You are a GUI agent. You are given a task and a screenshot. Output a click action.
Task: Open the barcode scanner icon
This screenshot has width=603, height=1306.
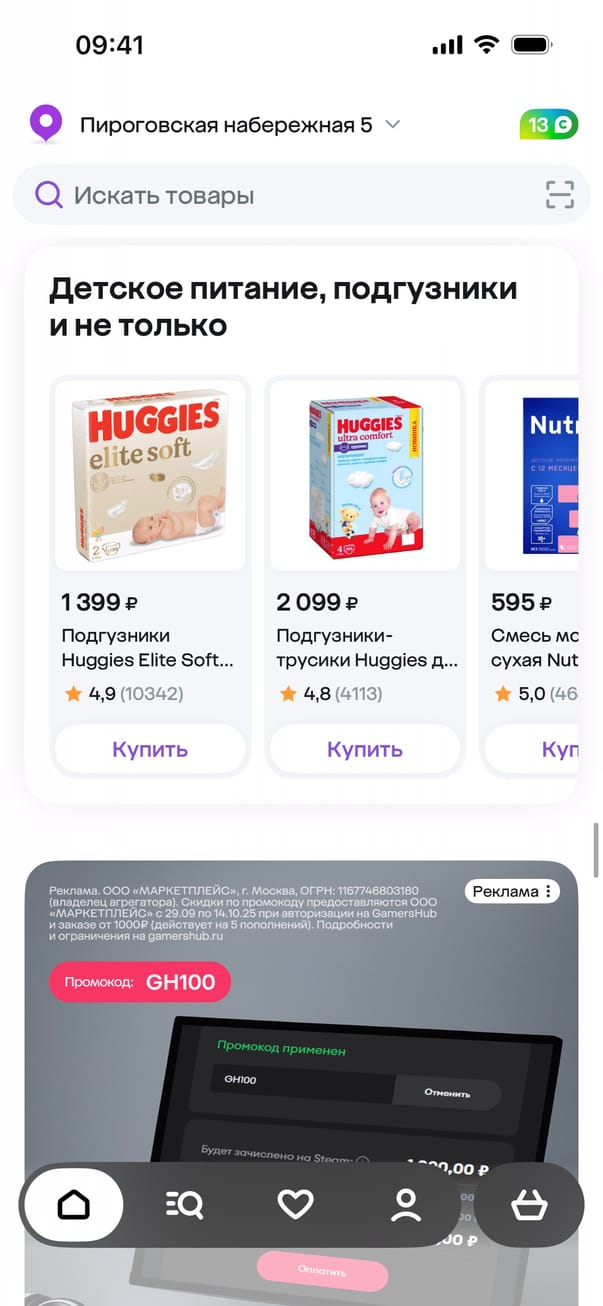tap(560, 195)
